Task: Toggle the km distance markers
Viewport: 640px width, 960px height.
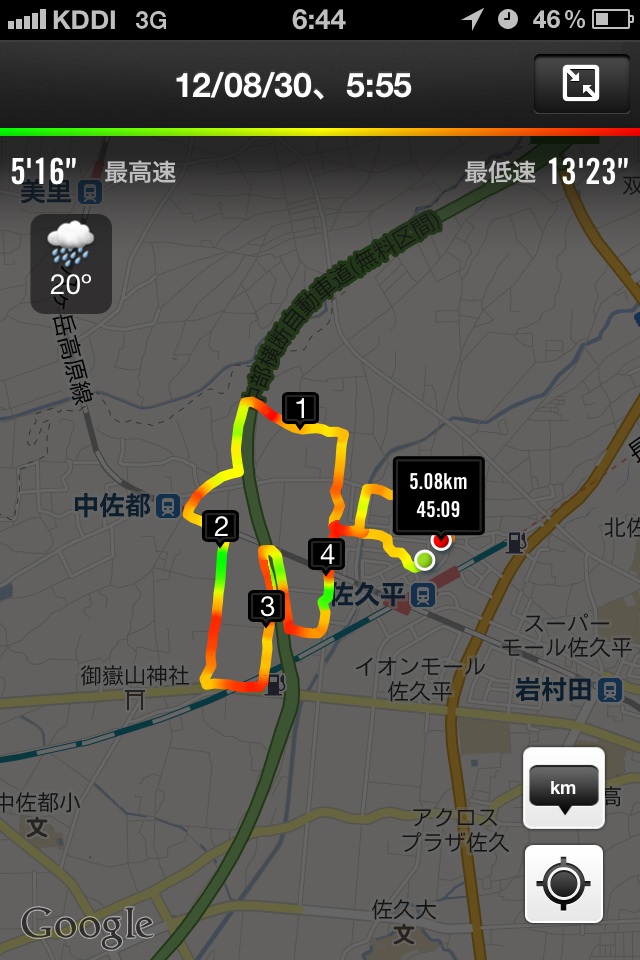Action: point(564,788)
